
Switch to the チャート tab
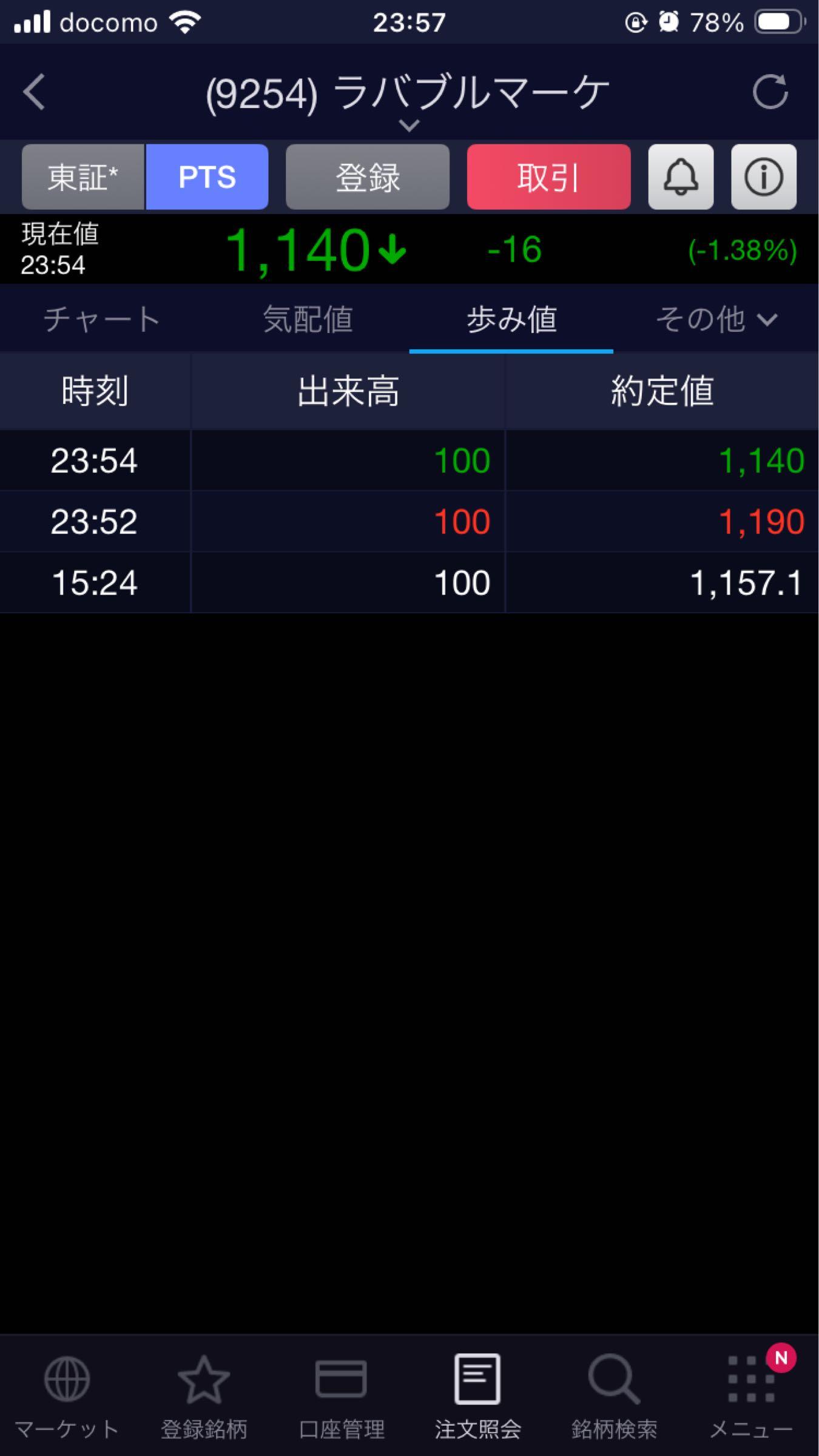(101, 319)
